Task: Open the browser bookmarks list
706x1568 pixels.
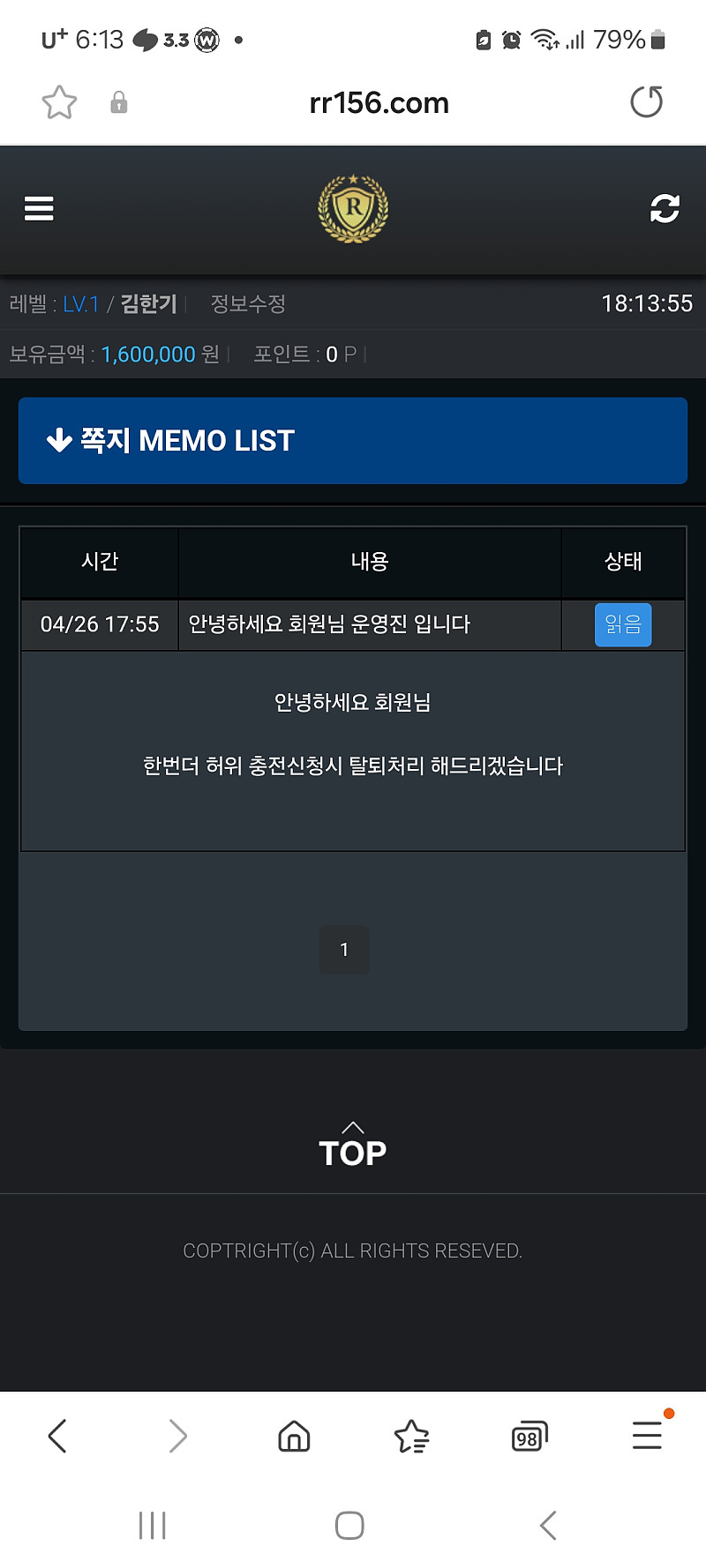Action: (411, 1436)
